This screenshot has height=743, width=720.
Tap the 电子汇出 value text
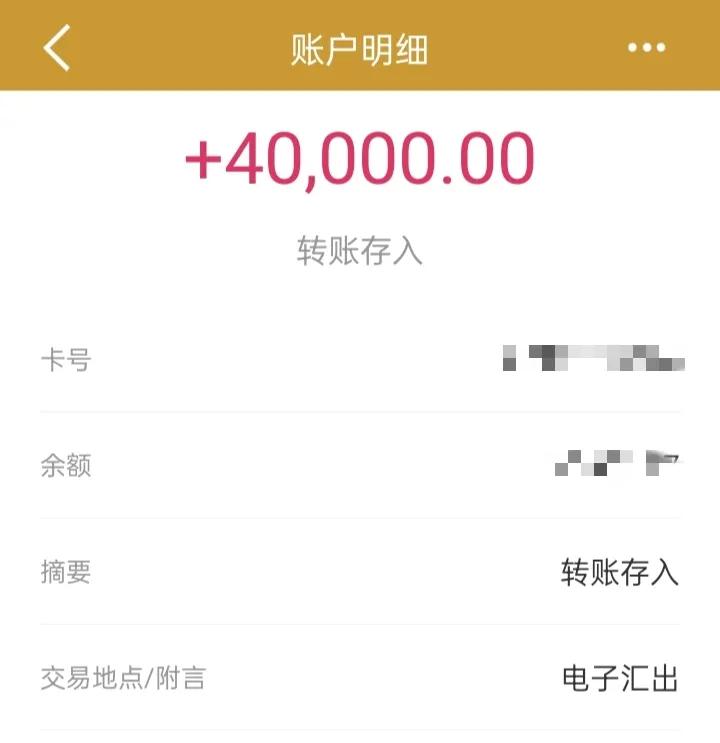[x=621, y=676]
